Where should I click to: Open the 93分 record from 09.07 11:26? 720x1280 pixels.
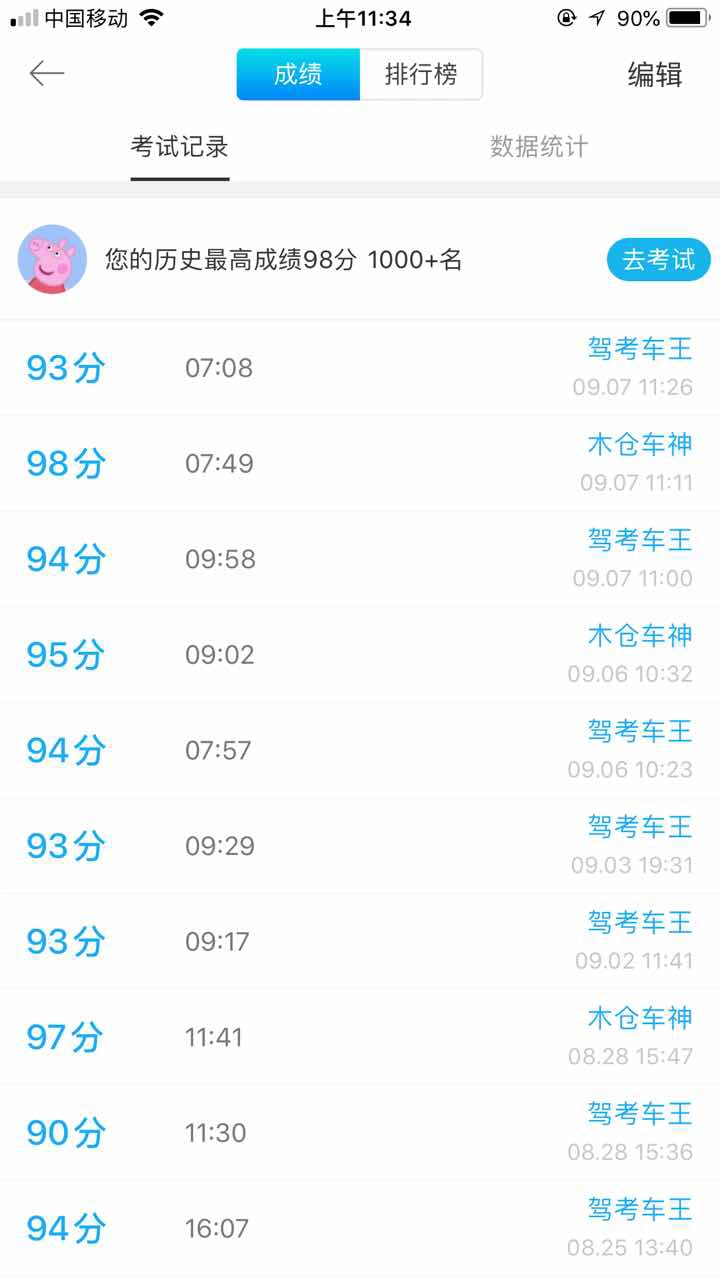(x=360, y=368)
